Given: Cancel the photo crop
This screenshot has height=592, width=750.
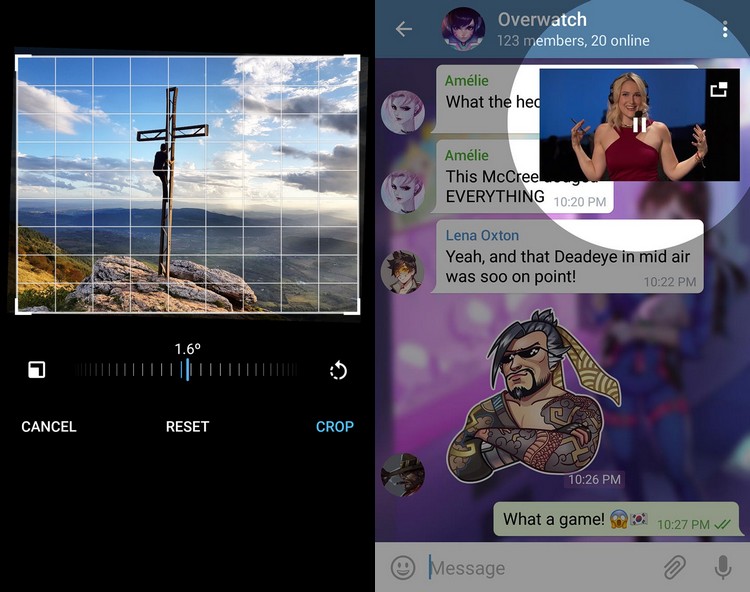Looking at the screenshot, I should [x=49, y=426].
